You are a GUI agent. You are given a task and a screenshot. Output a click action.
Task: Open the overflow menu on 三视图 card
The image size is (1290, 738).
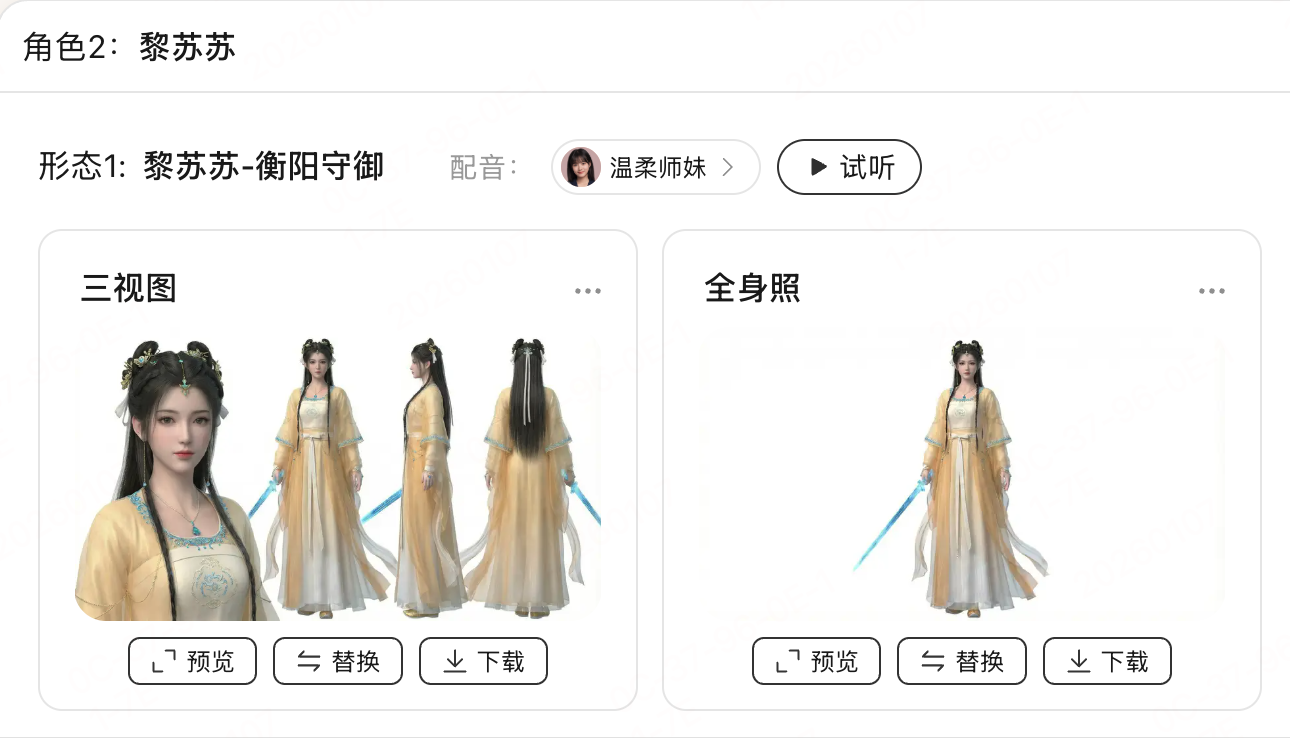tap(588, 291)
